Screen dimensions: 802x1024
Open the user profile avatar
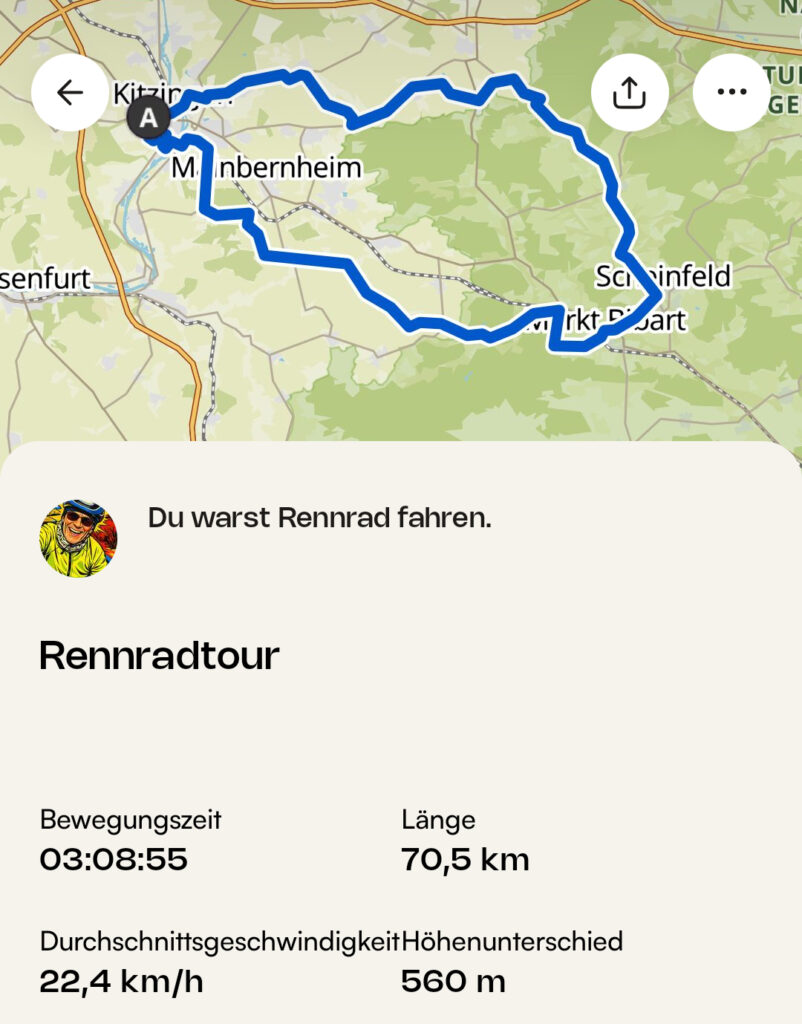[78, 538]
